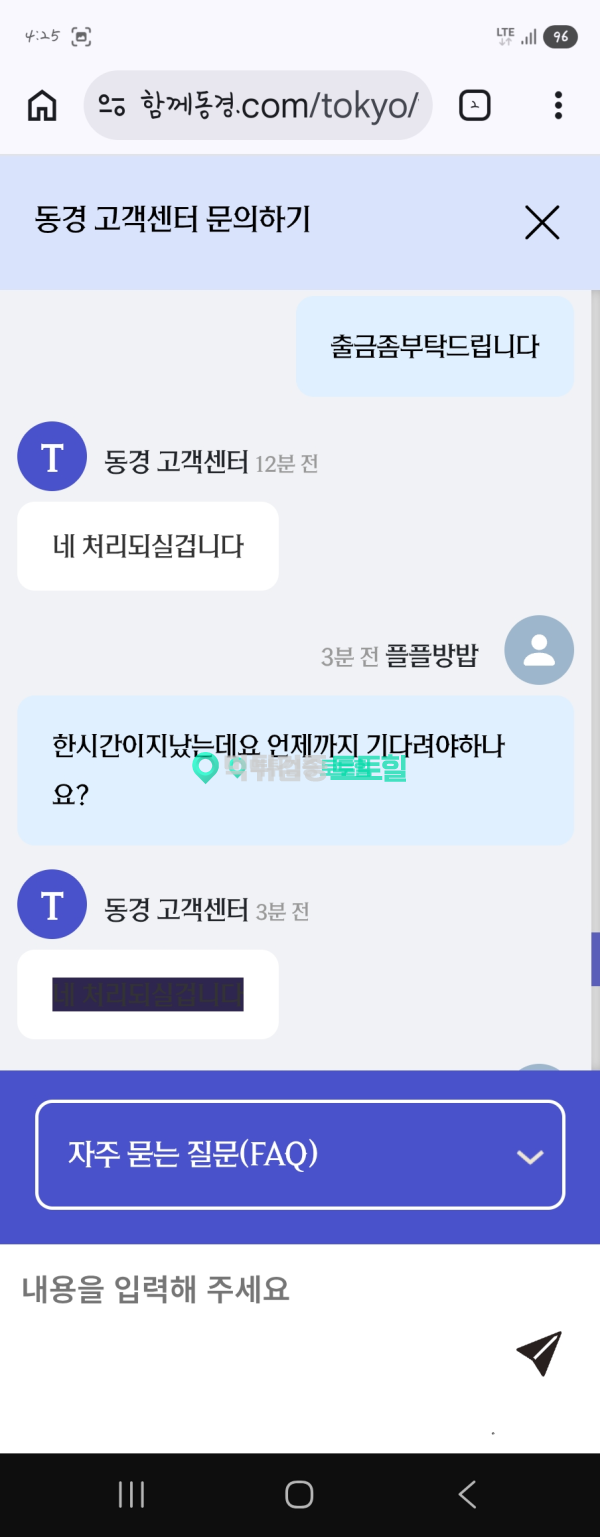The height and width of the screenshot is (1537, 600).
Task: Go back using the system back button
Action: [467, 1494]
